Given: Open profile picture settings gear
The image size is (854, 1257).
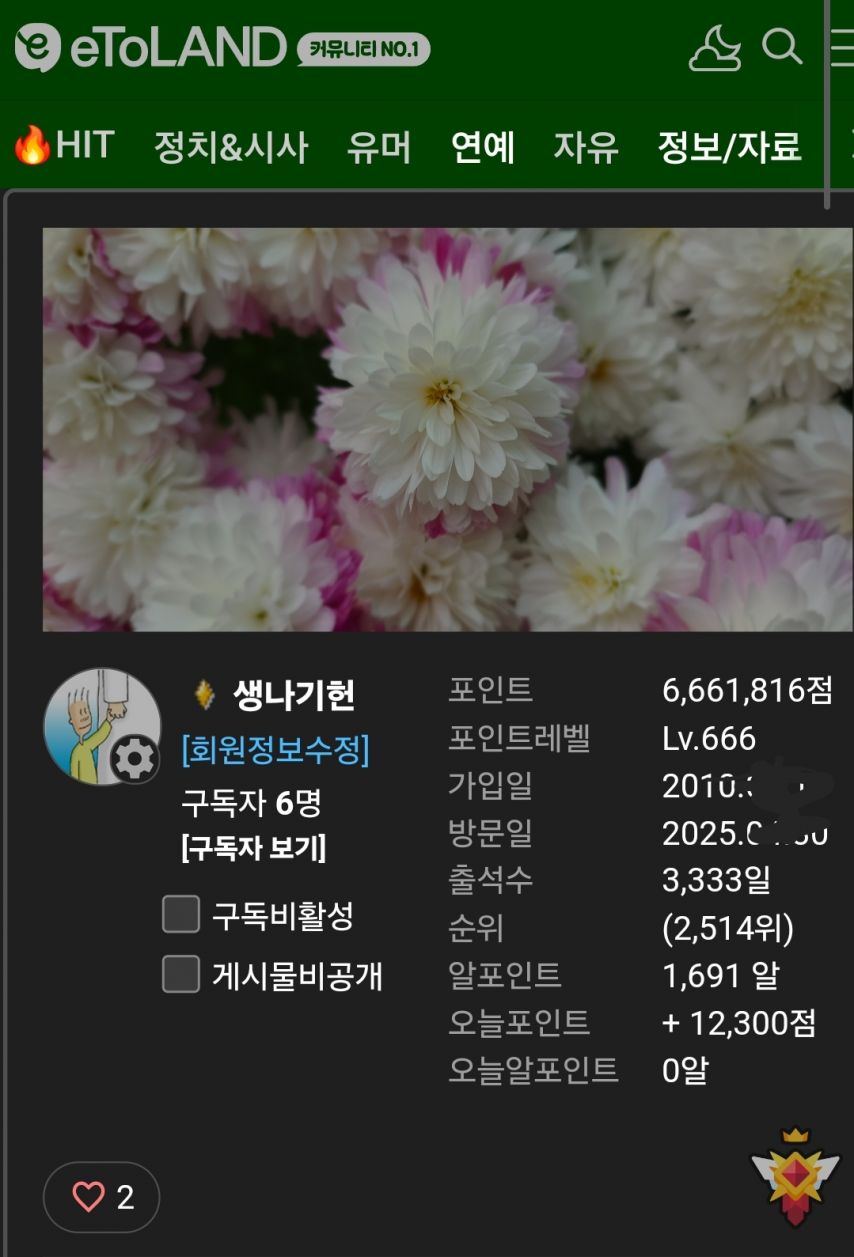Looking at the screenshot, I should [134, 760].
